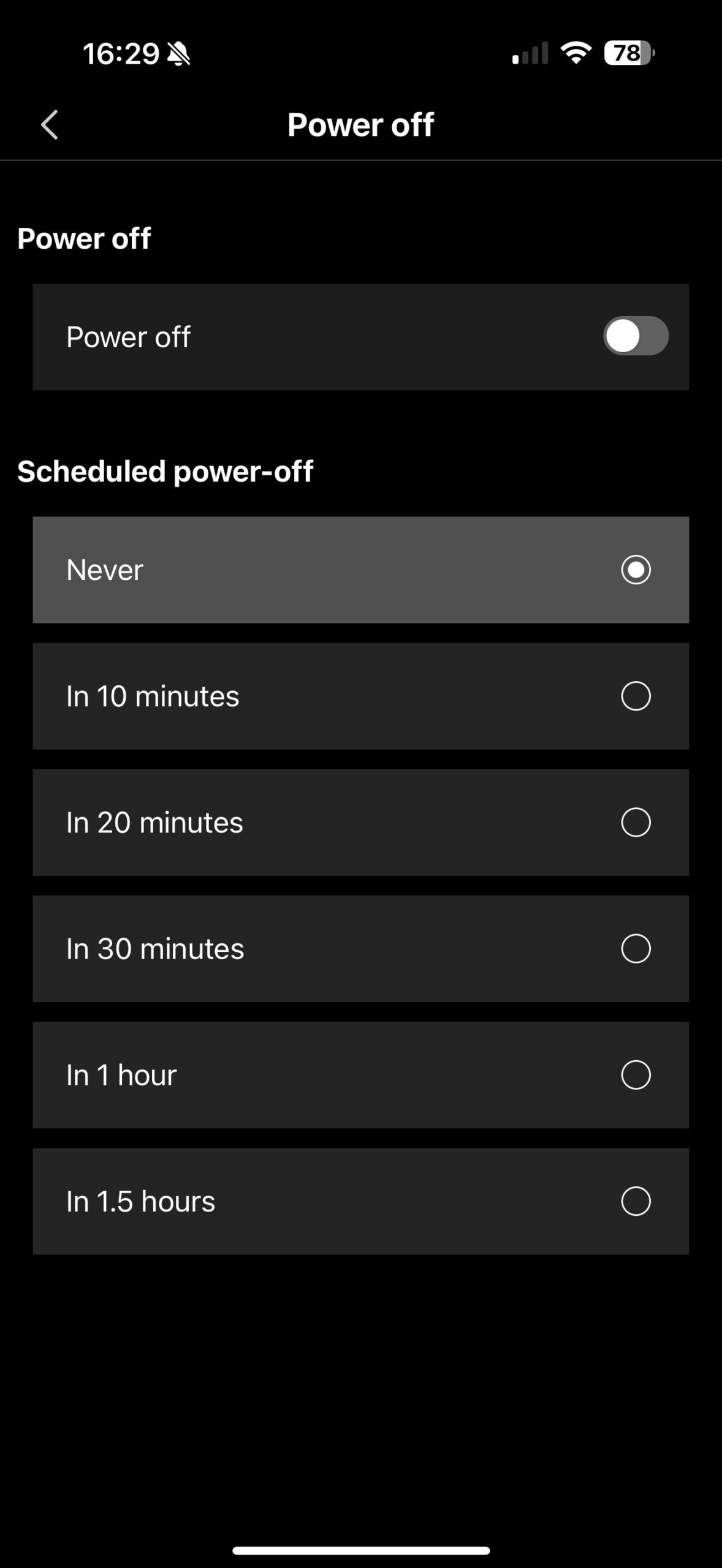
Task: Set power-off in 1 hour
Action: (x=360, y=1074)
